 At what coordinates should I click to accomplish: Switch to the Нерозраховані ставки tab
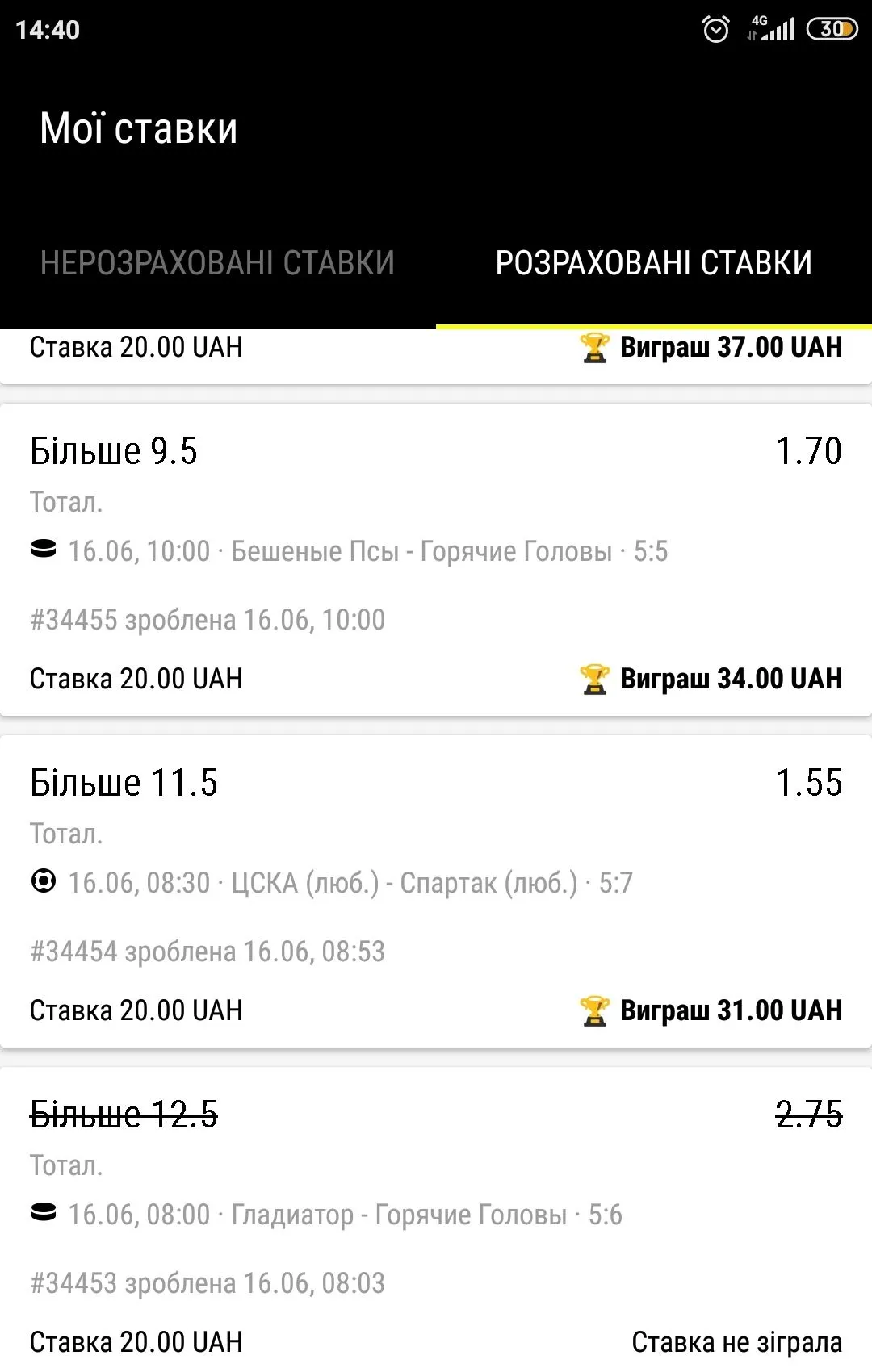[x=217, y=263]
